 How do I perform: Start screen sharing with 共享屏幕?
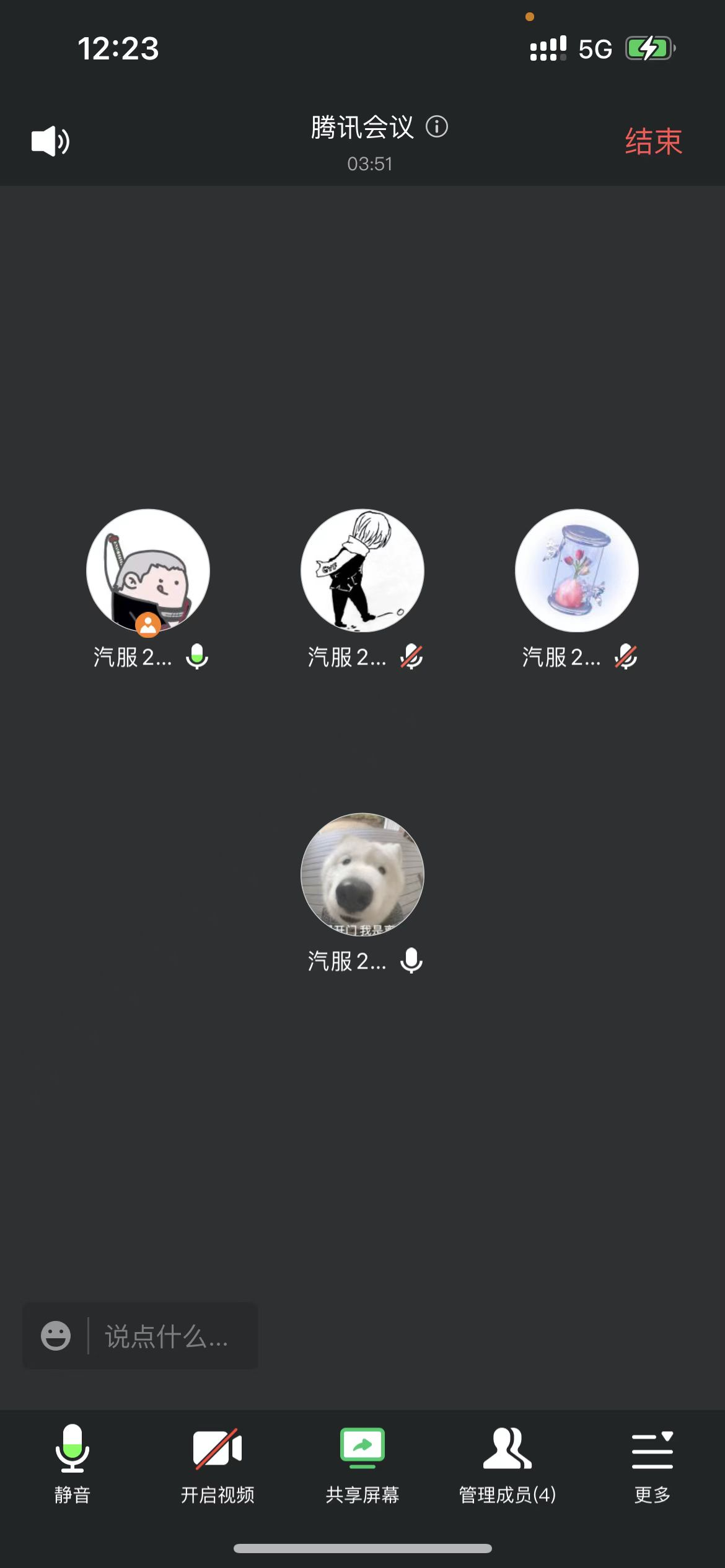(x=362, y=1464)
